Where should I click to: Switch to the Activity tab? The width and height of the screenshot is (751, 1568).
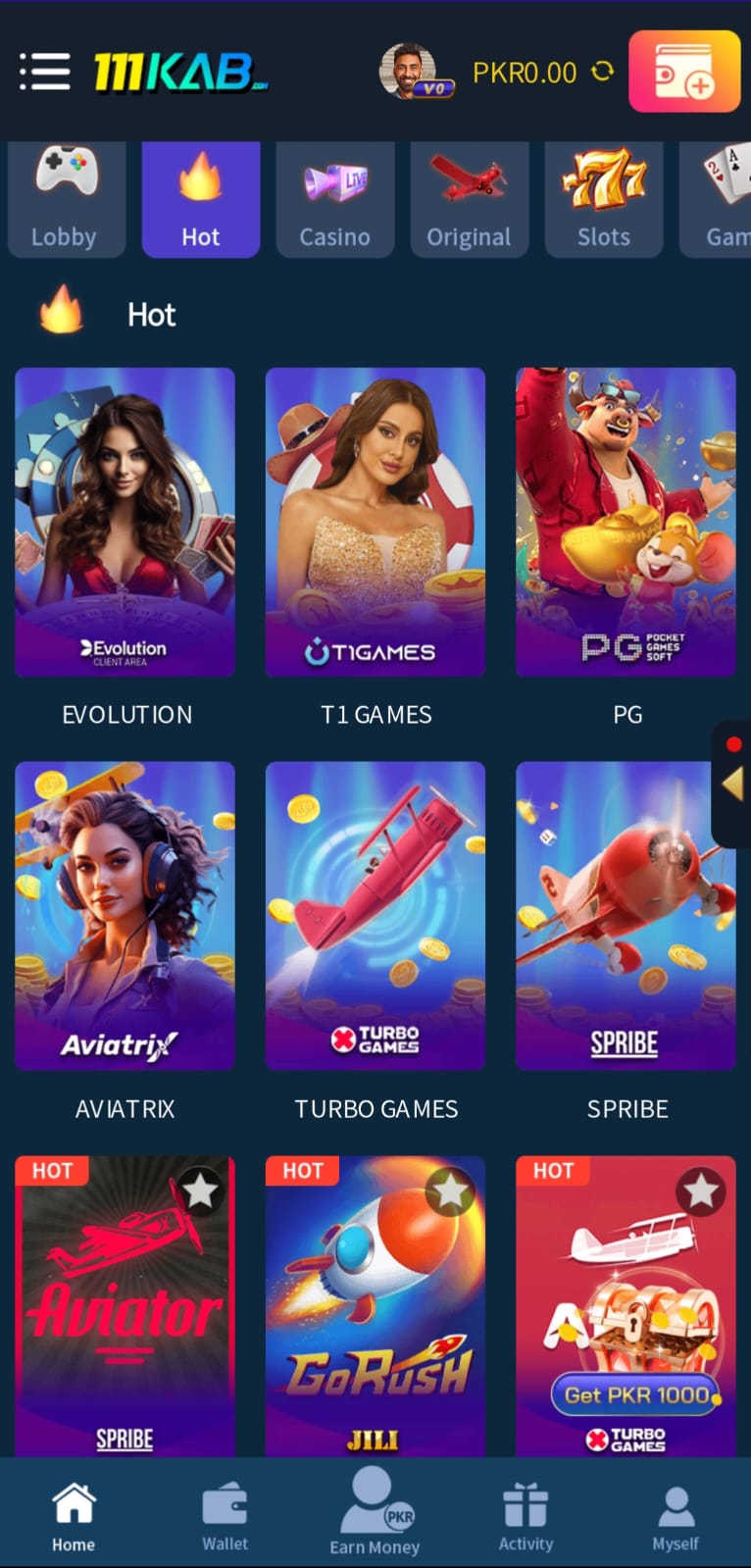pos(526,1516)
